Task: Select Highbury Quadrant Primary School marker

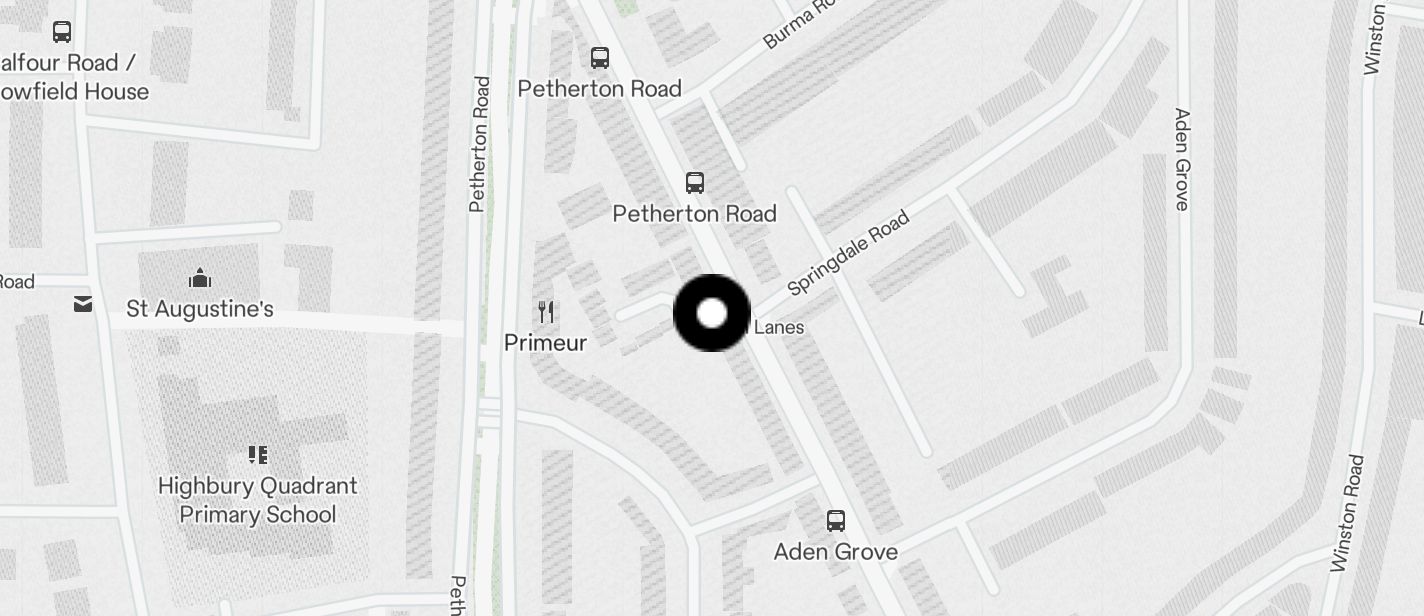Action: [x=258, y=456]
